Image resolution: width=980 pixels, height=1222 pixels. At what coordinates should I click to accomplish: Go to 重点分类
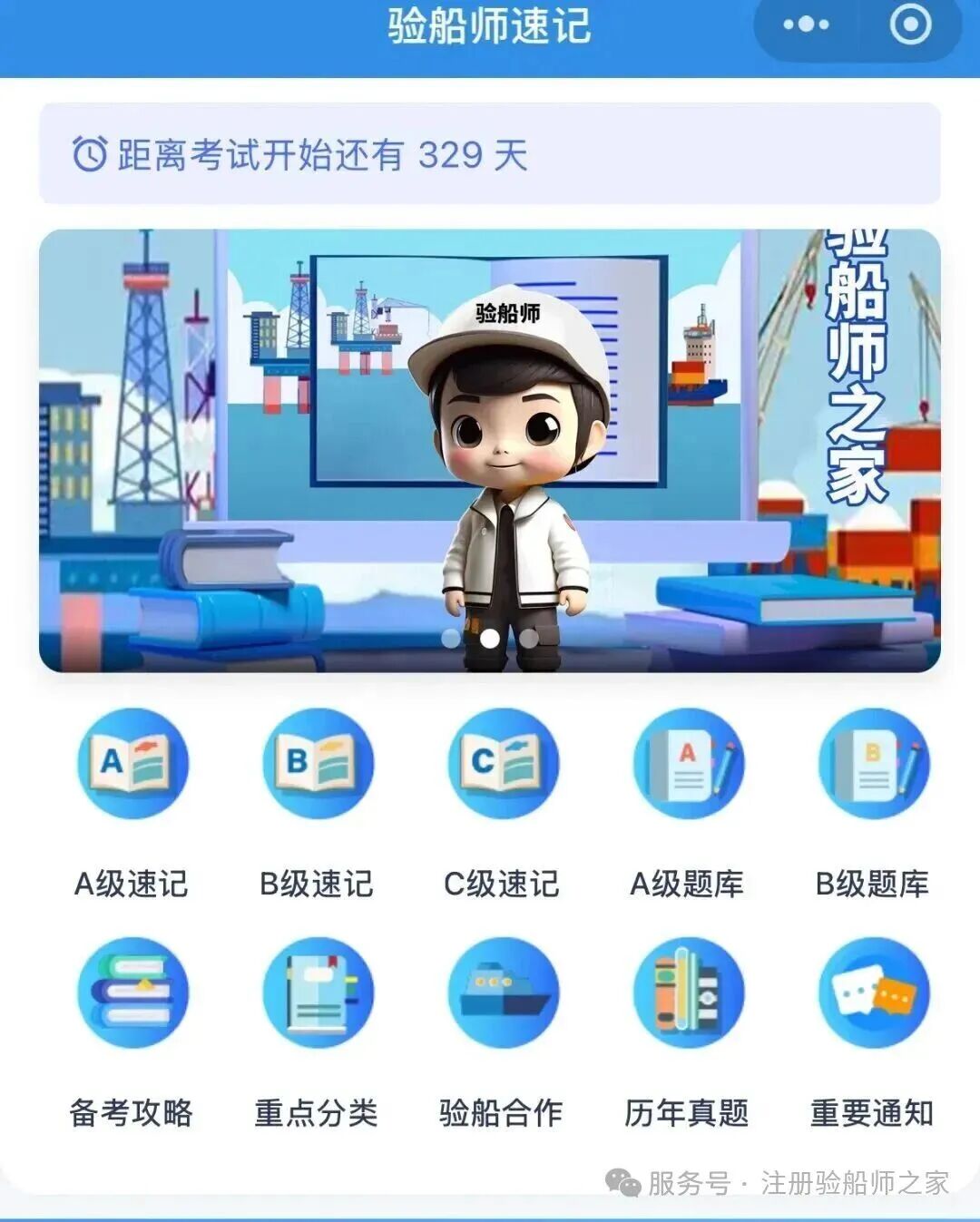(x=318, y=993)
